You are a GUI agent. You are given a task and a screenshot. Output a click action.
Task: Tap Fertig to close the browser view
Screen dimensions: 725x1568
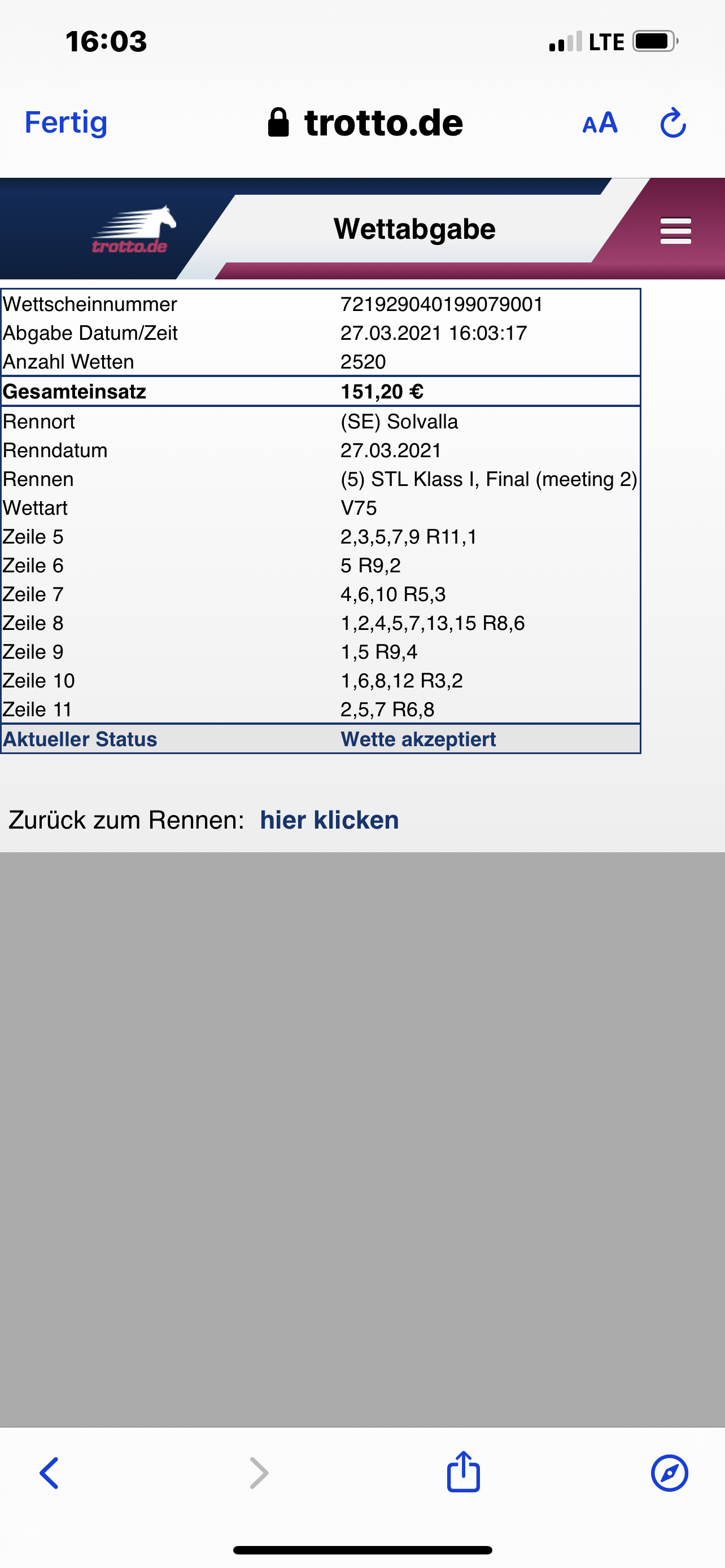click(65, 123)
